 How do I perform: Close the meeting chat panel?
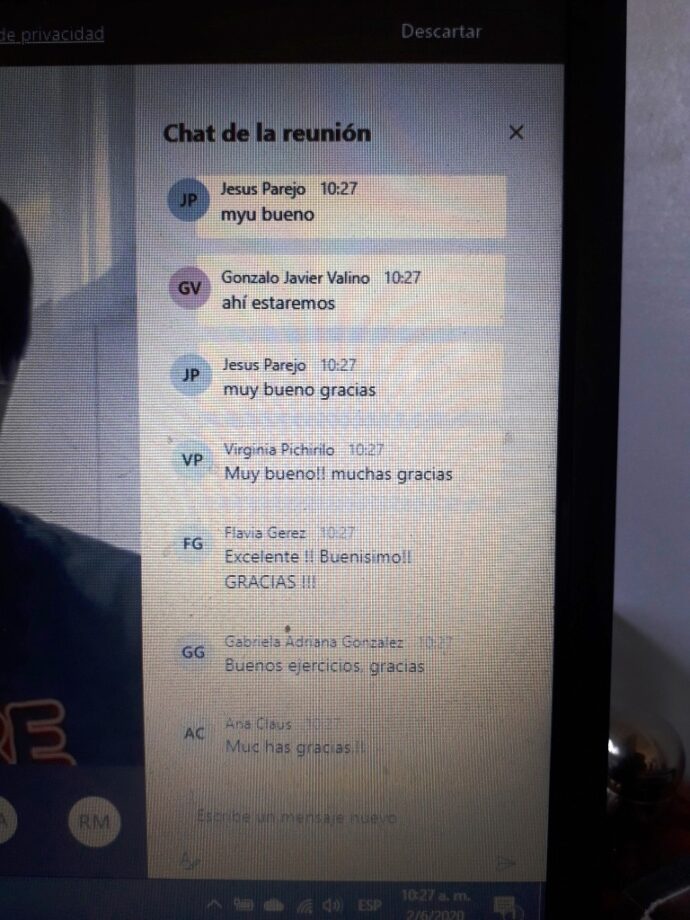pos(516,132)
